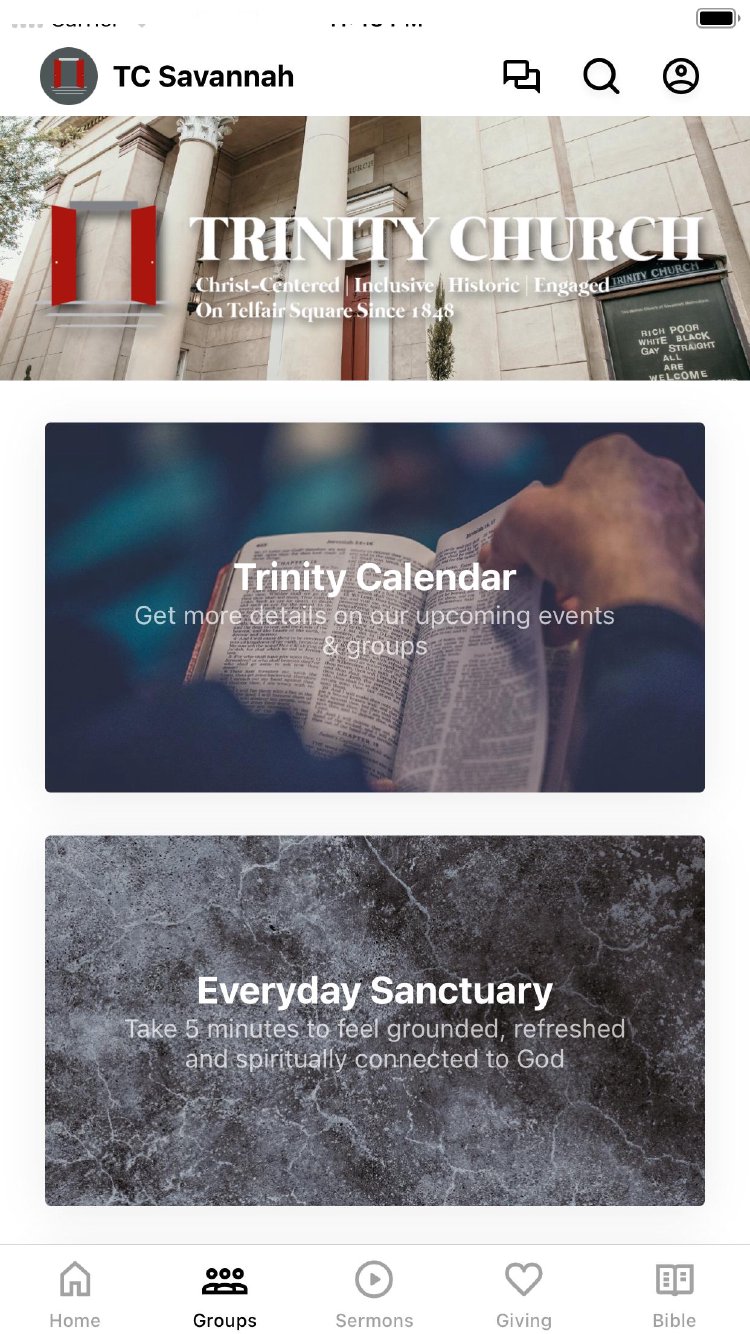Open the messages chat icon
The image size is (750, 1334).
tap(521, 77)
